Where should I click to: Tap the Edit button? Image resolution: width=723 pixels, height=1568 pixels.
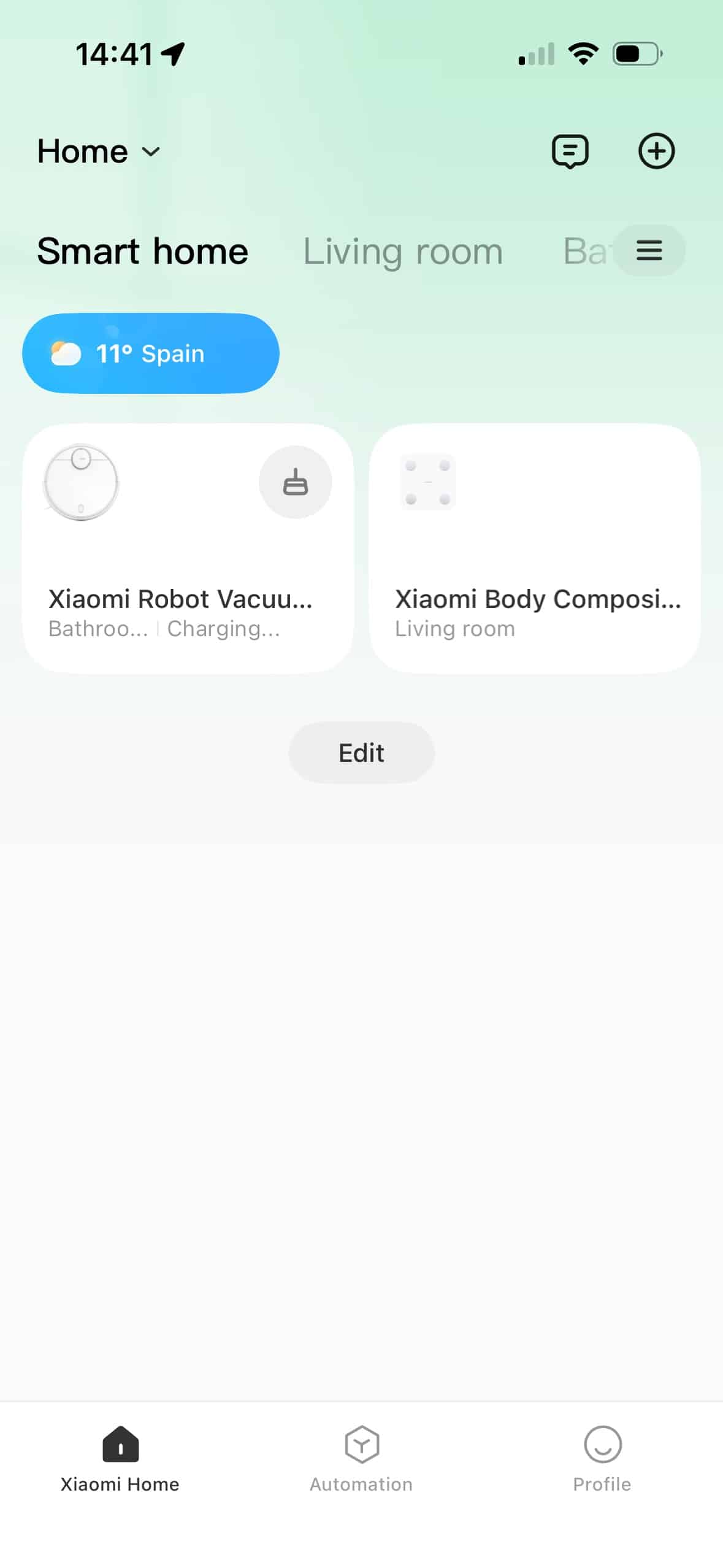click(x=361, y=753)
